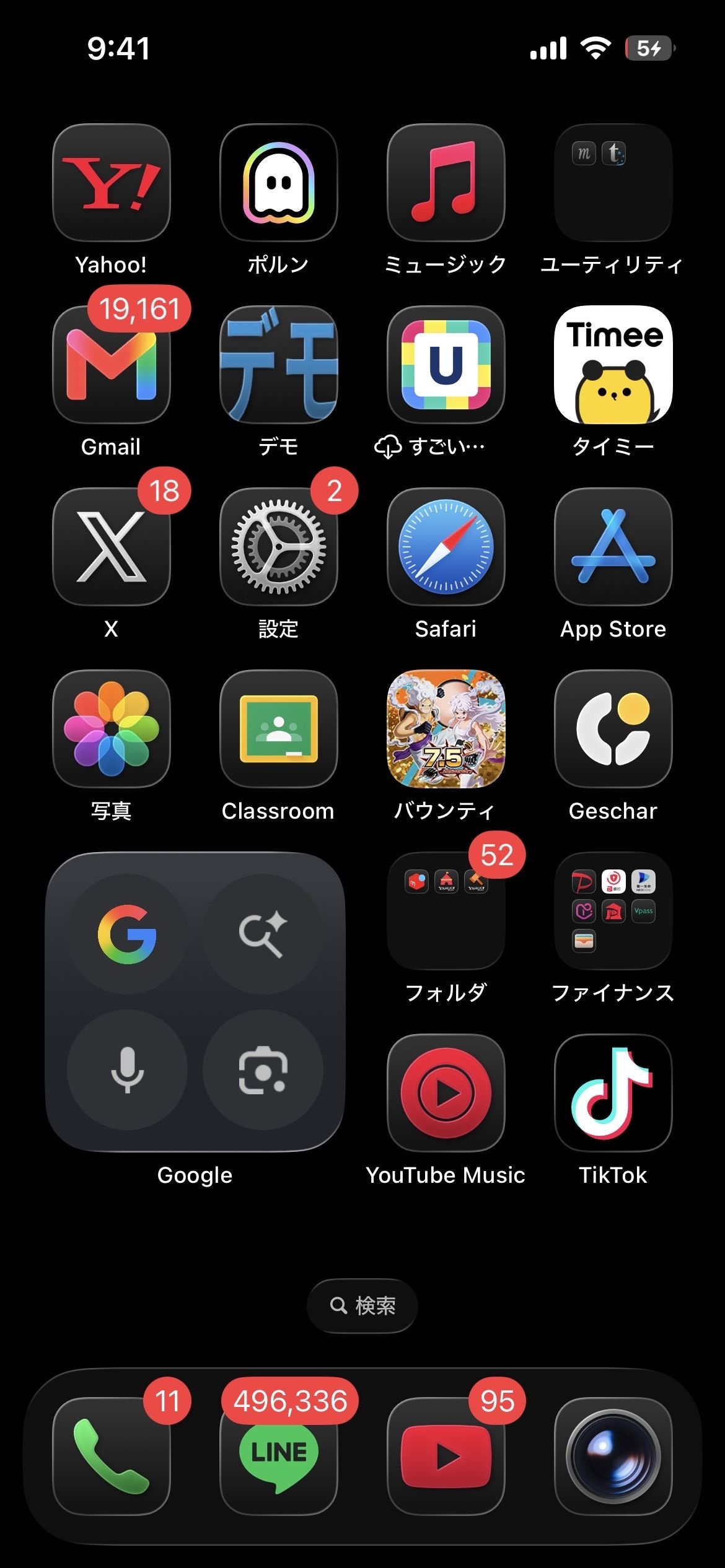This screenshot has height=1568, width=725.
Task: Open Google Lens camera search in widget
Action: (263, 1069)
